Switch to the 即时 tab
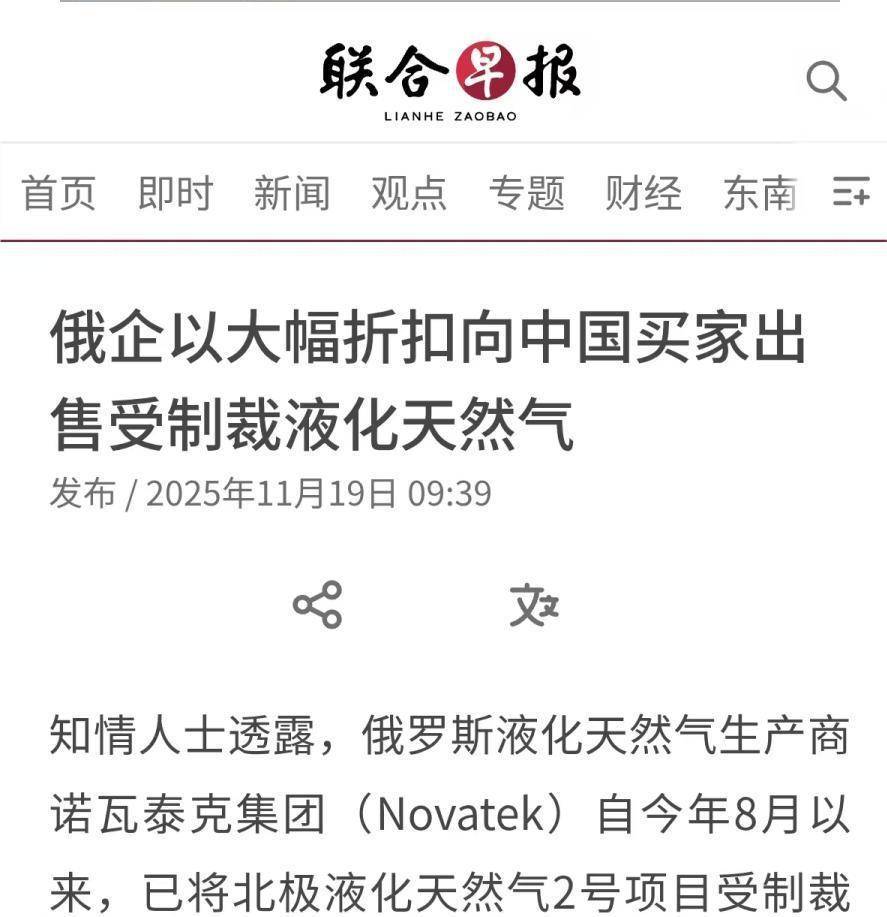Viewport: 887px width, 917px height. tap(176, 193)
